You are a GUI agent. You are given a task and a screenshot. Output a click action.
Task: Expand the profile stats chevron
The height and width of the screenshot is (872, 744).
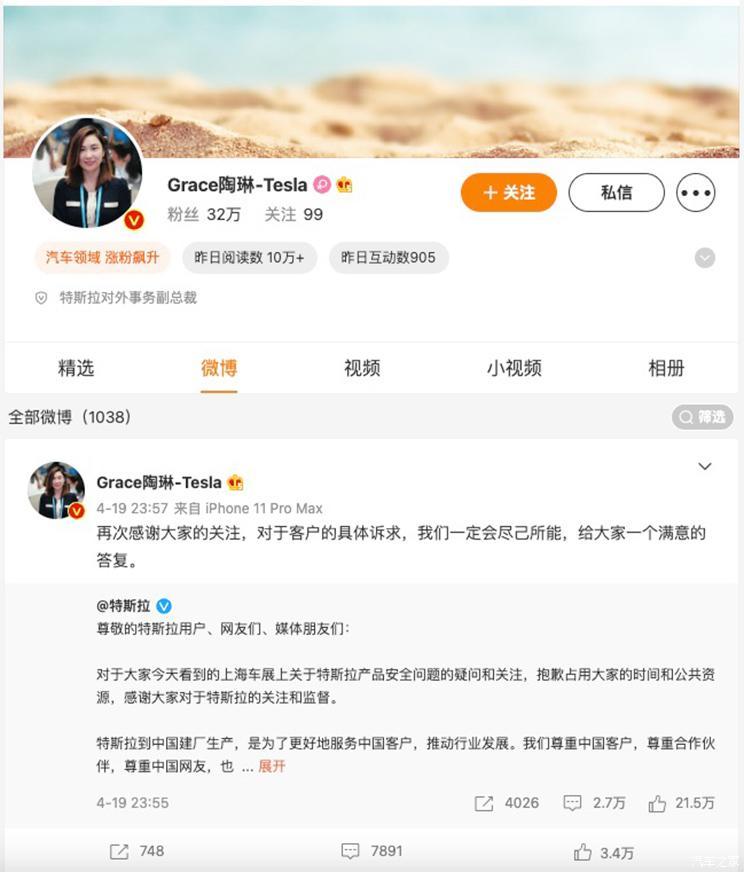pos(705,258)
